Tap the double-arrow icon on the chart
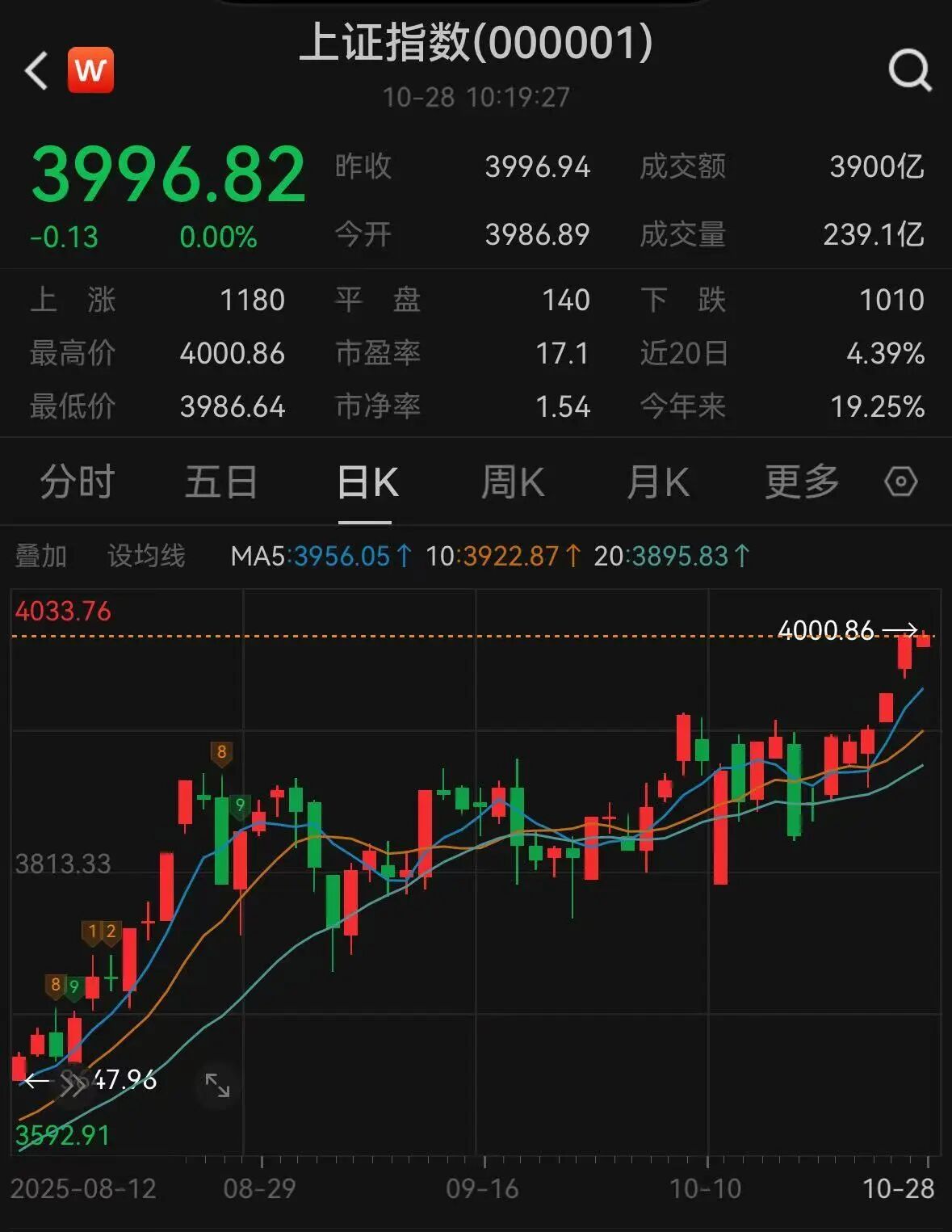Screen dimensions: 952x1232 pyautogui.click(x=73, y=1083)
